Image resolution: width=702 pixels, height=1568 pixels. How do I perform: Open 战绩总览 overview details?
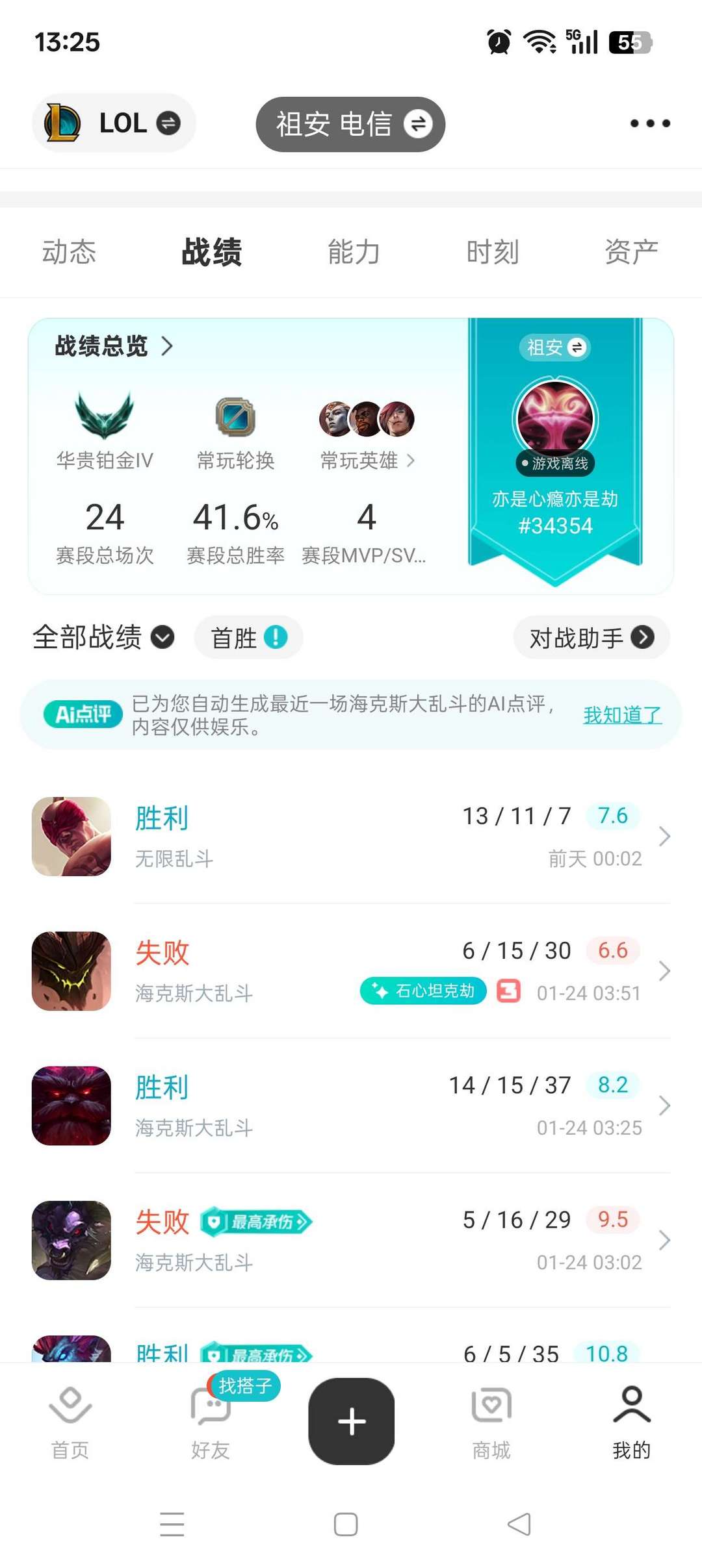114,346
